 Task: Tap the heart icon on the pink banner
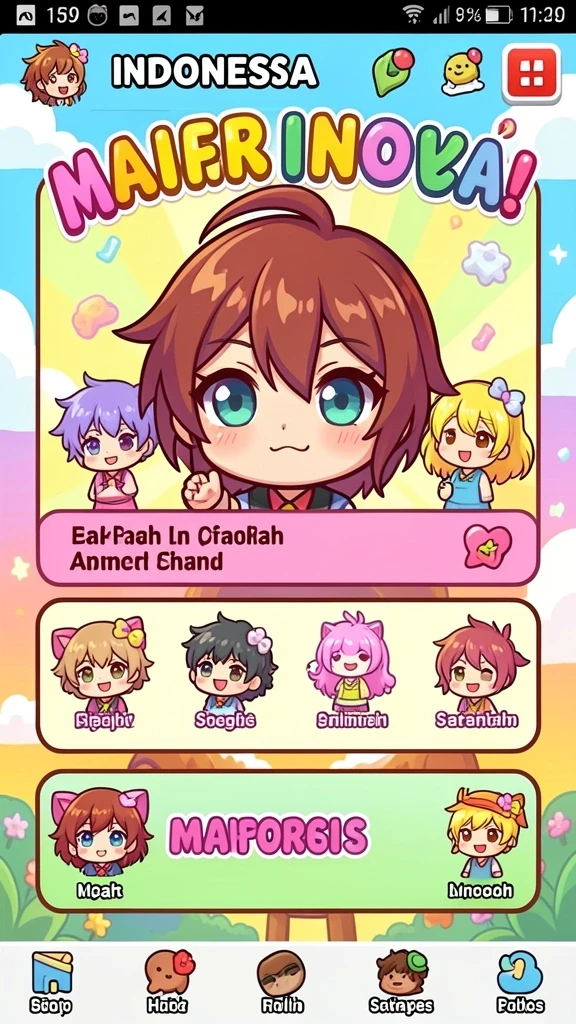click(487, 546)
